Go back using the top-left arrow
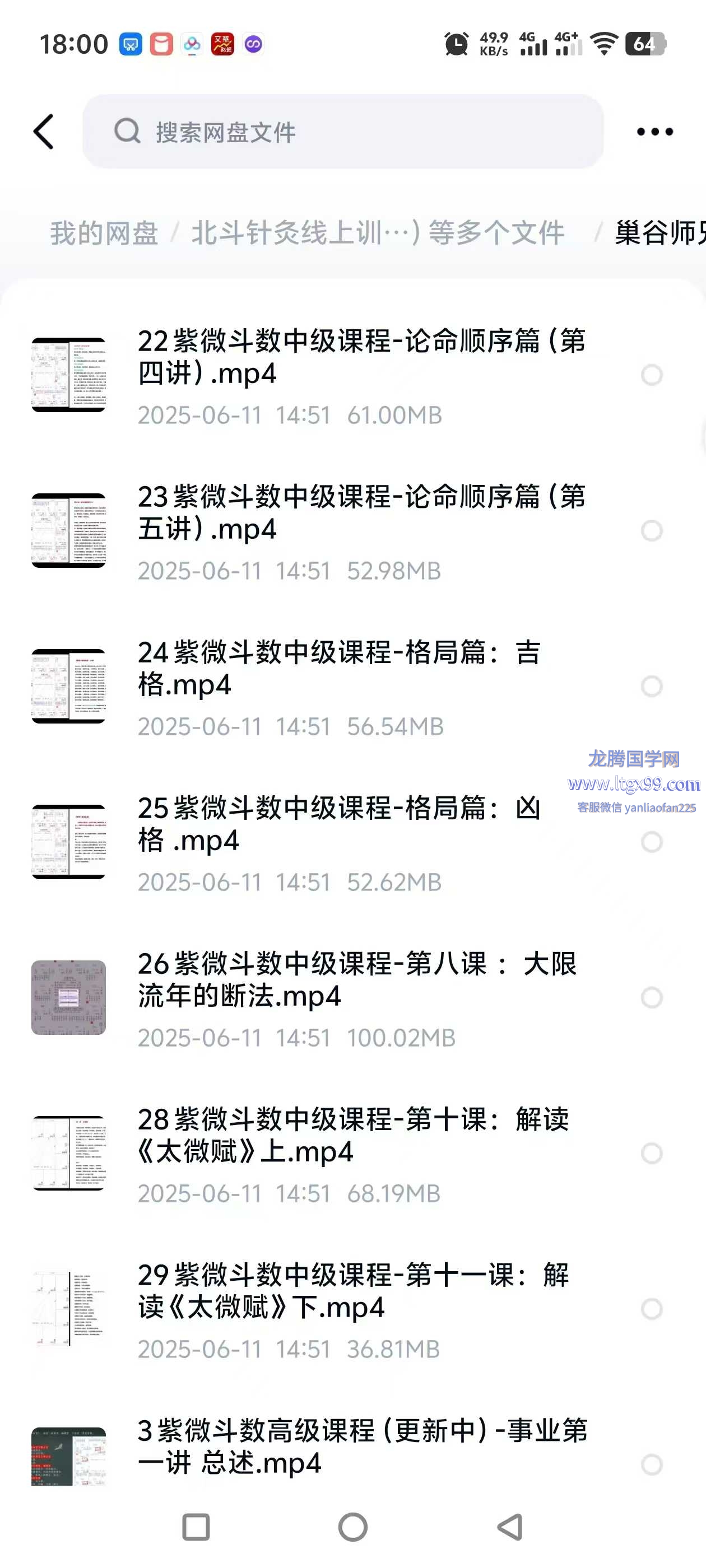The height and width of the screenshot is (1568, 706). pos(44,132)
